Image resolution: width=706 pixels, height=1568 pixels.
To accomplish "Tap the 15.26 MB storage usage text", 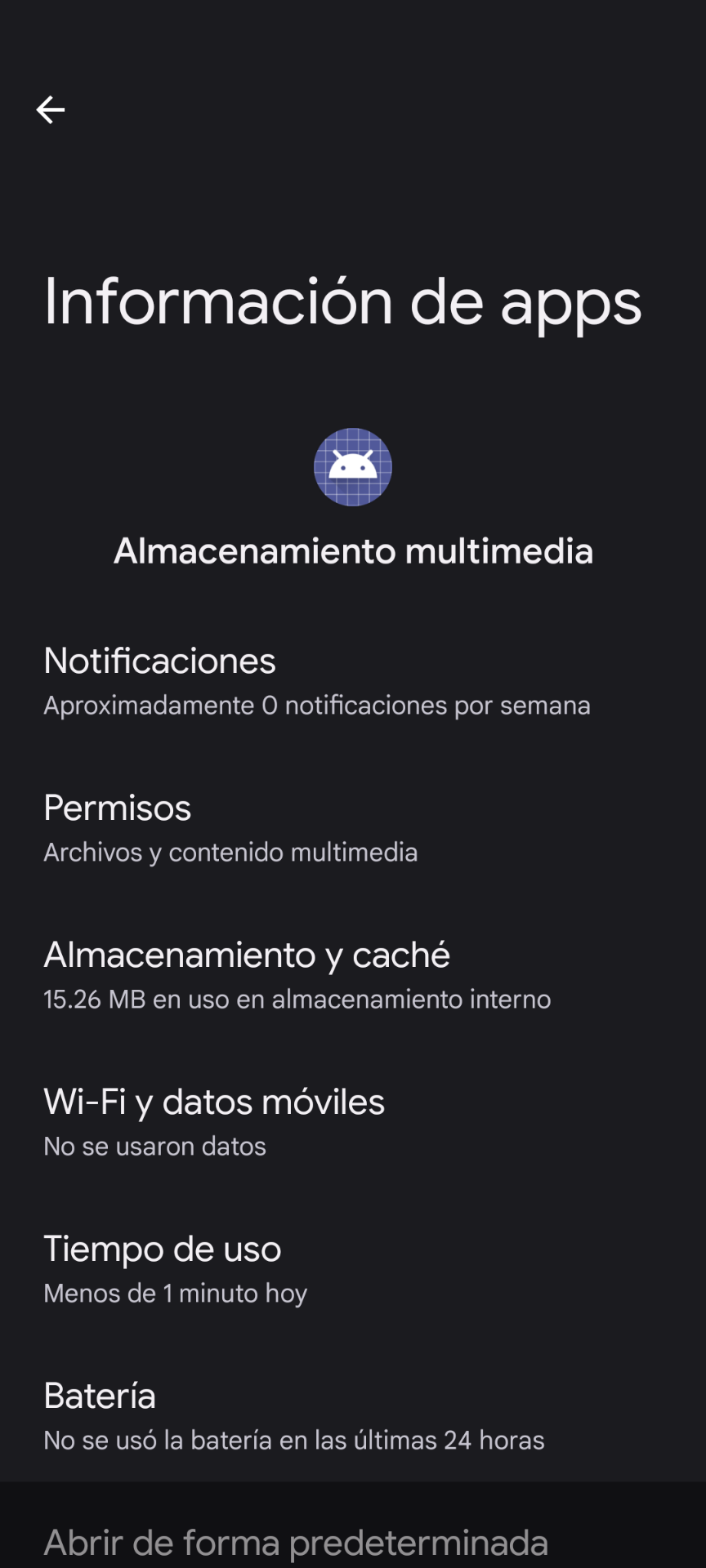I will [297, 999].
